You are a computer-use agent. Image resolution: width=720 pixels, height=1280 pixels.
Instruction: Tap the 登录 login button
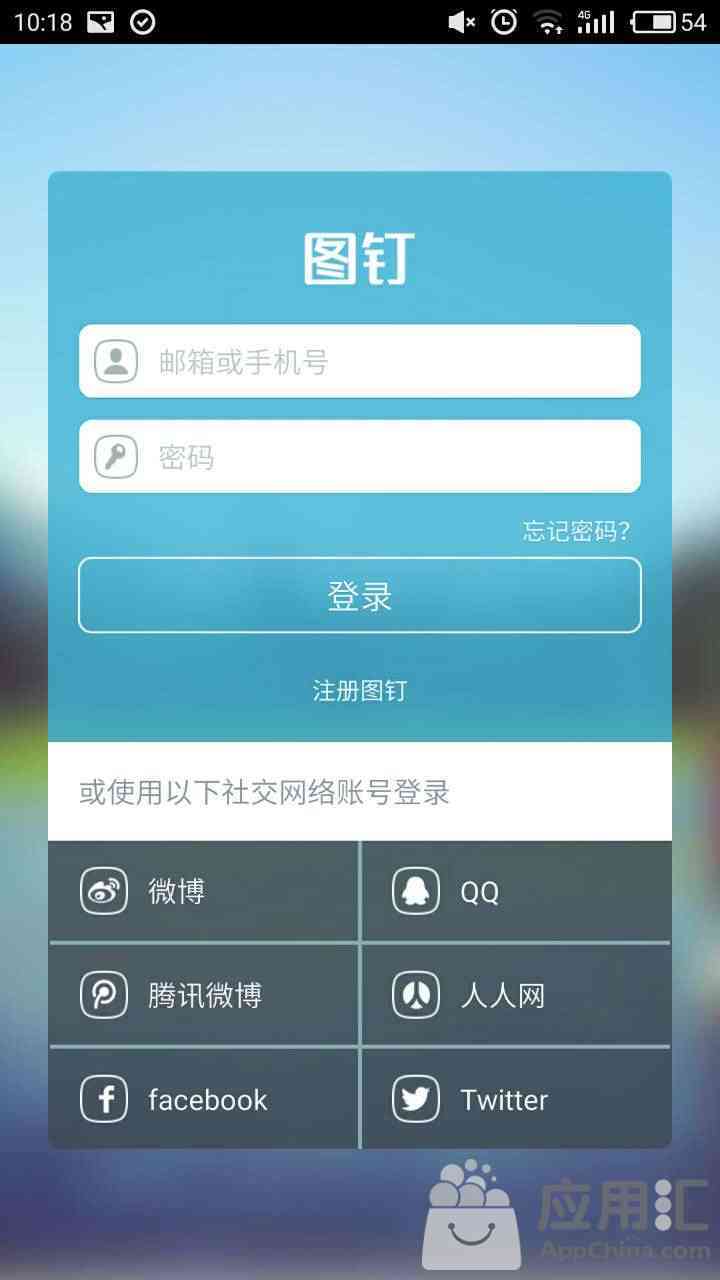tap(360, 596)
